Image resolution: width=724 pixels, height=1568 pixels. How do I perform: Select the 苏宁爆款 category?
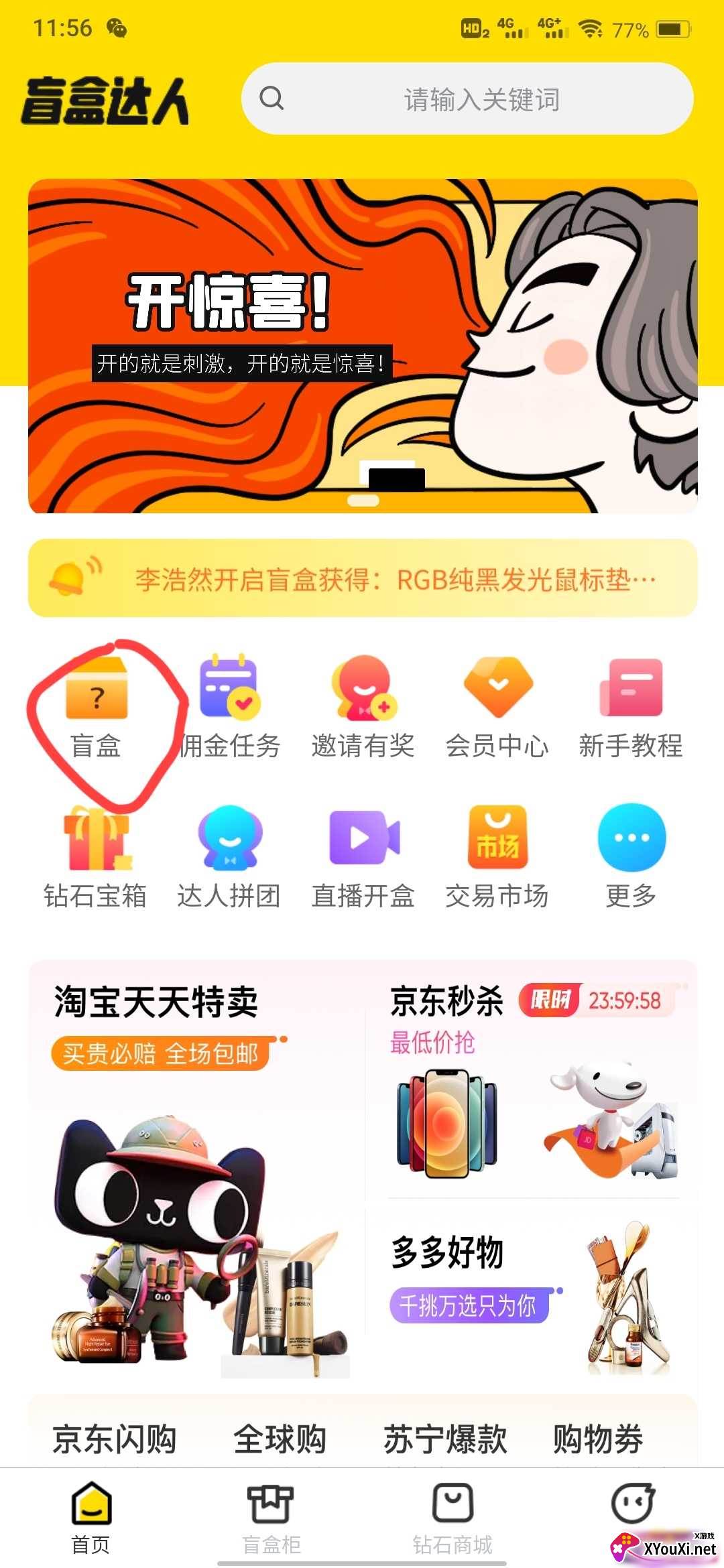point(445,1439)
